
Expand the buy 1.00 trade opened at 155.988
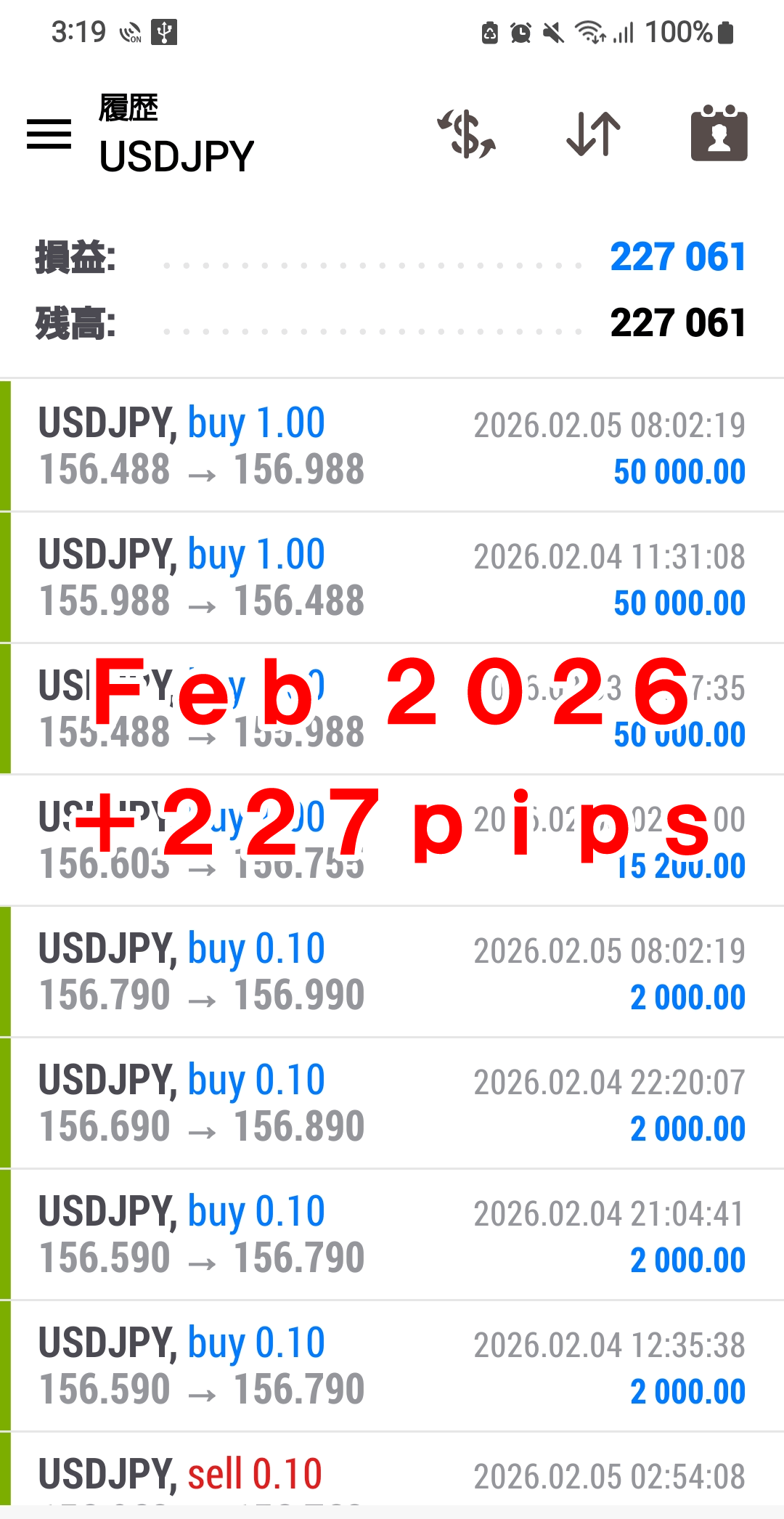click(x=392, y=577)
